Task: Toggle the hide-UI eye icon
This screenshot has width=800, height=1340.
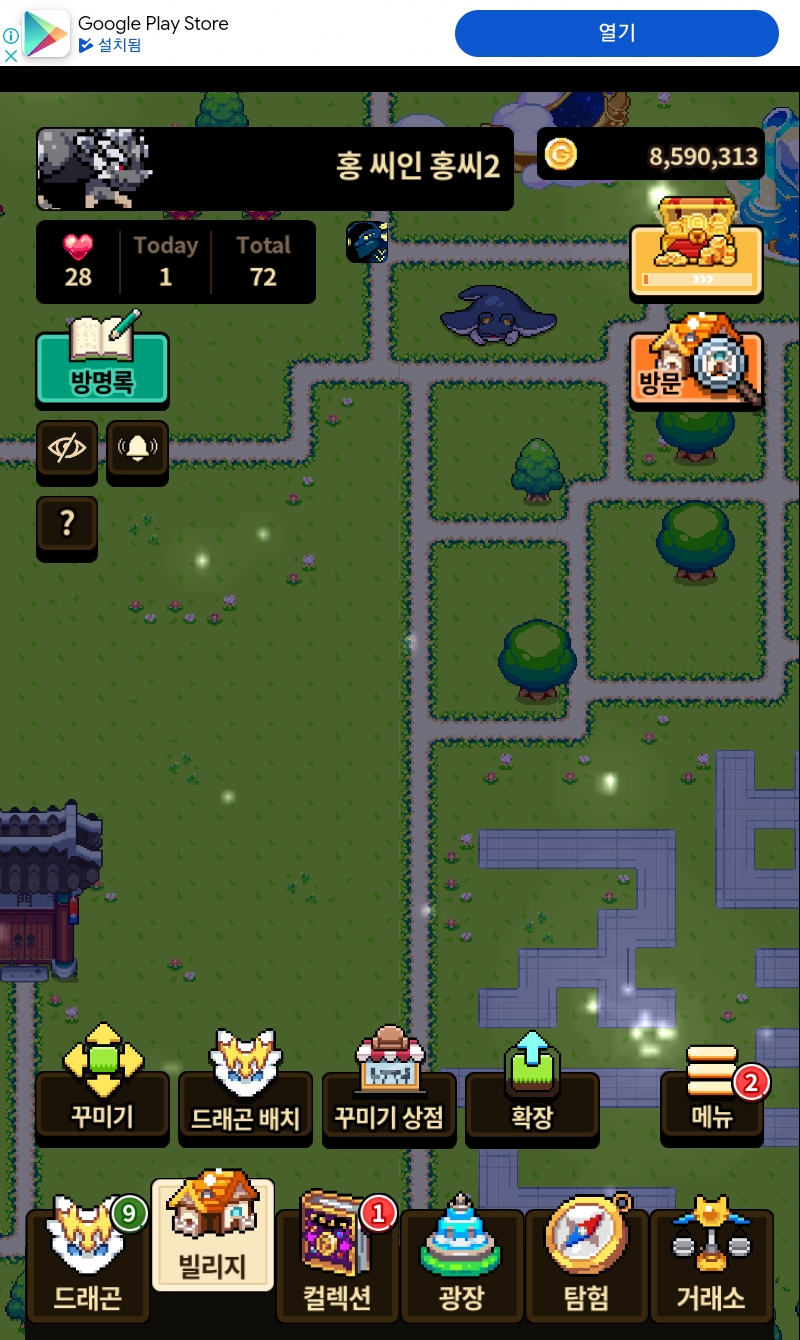Action: tap(67, 449)
